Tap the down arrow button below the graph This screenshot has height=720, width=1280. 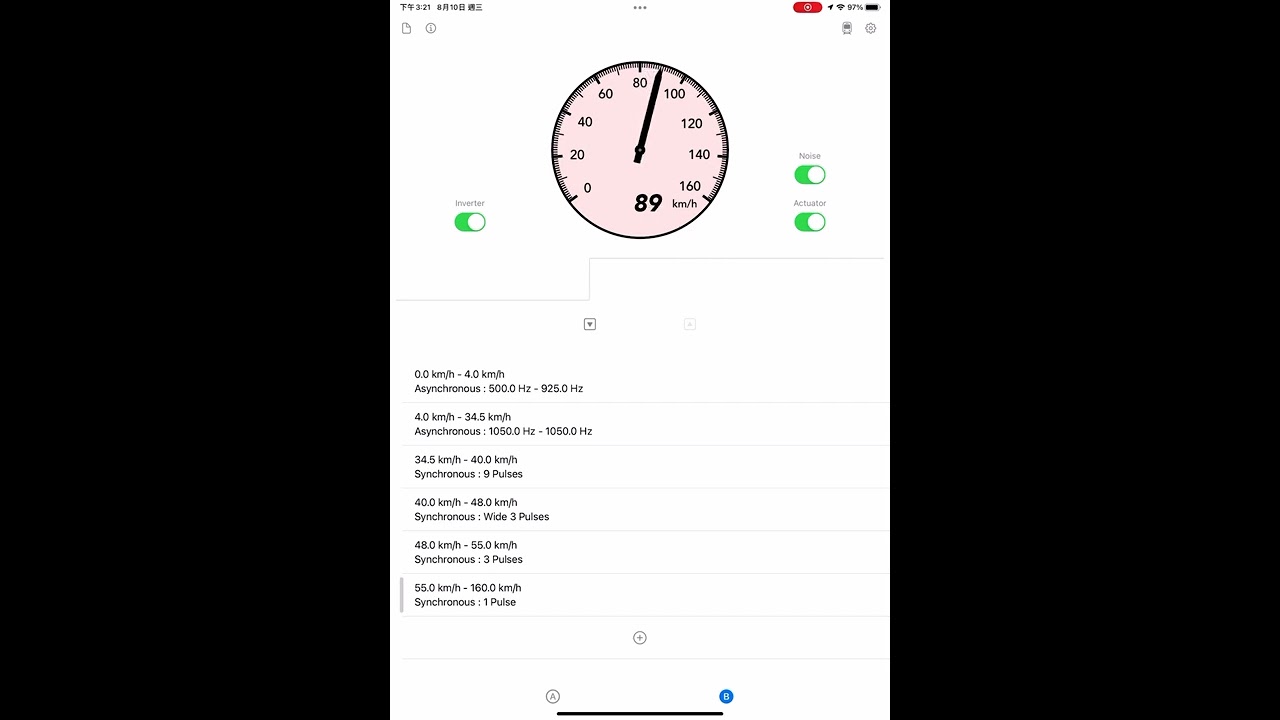590,324
